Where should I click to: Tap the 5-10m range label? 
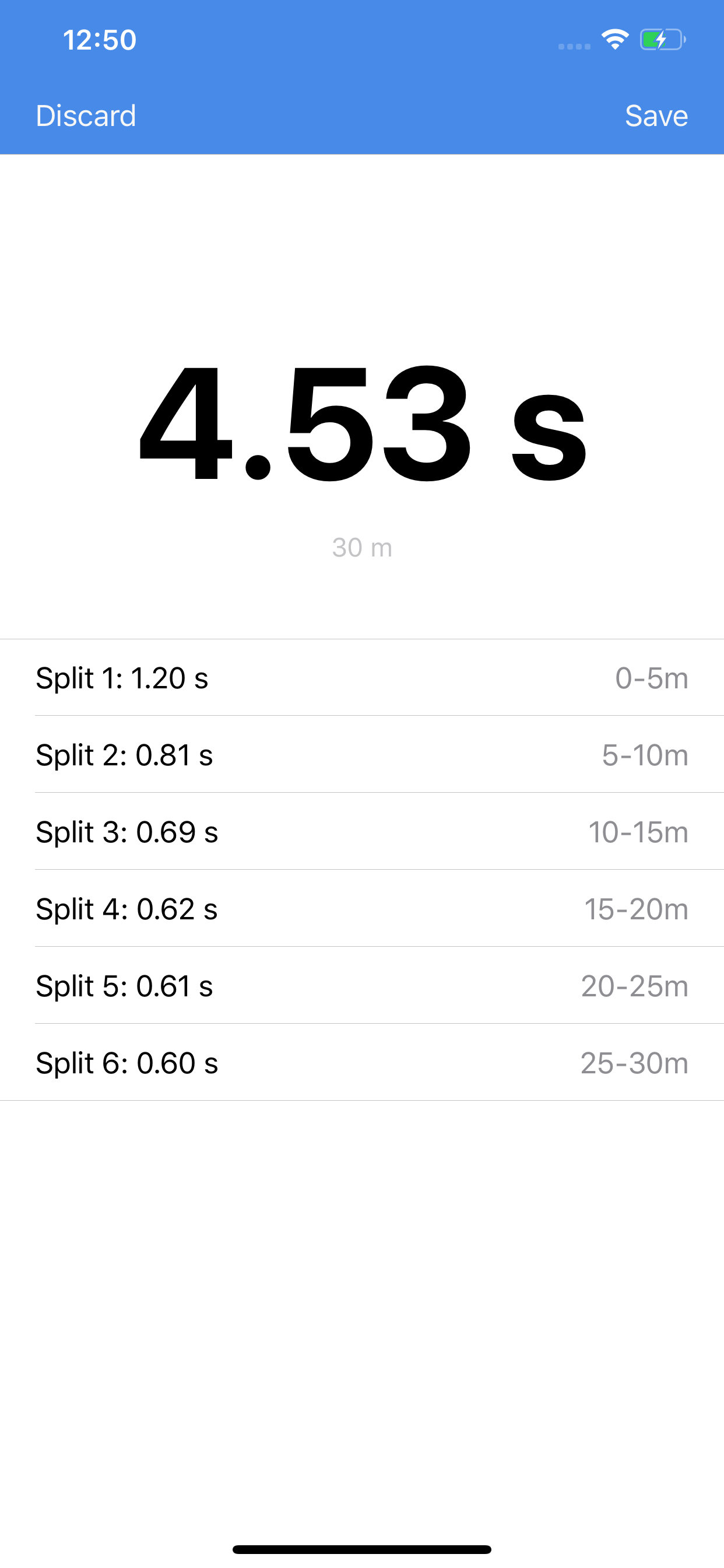[x=644, y=755]
